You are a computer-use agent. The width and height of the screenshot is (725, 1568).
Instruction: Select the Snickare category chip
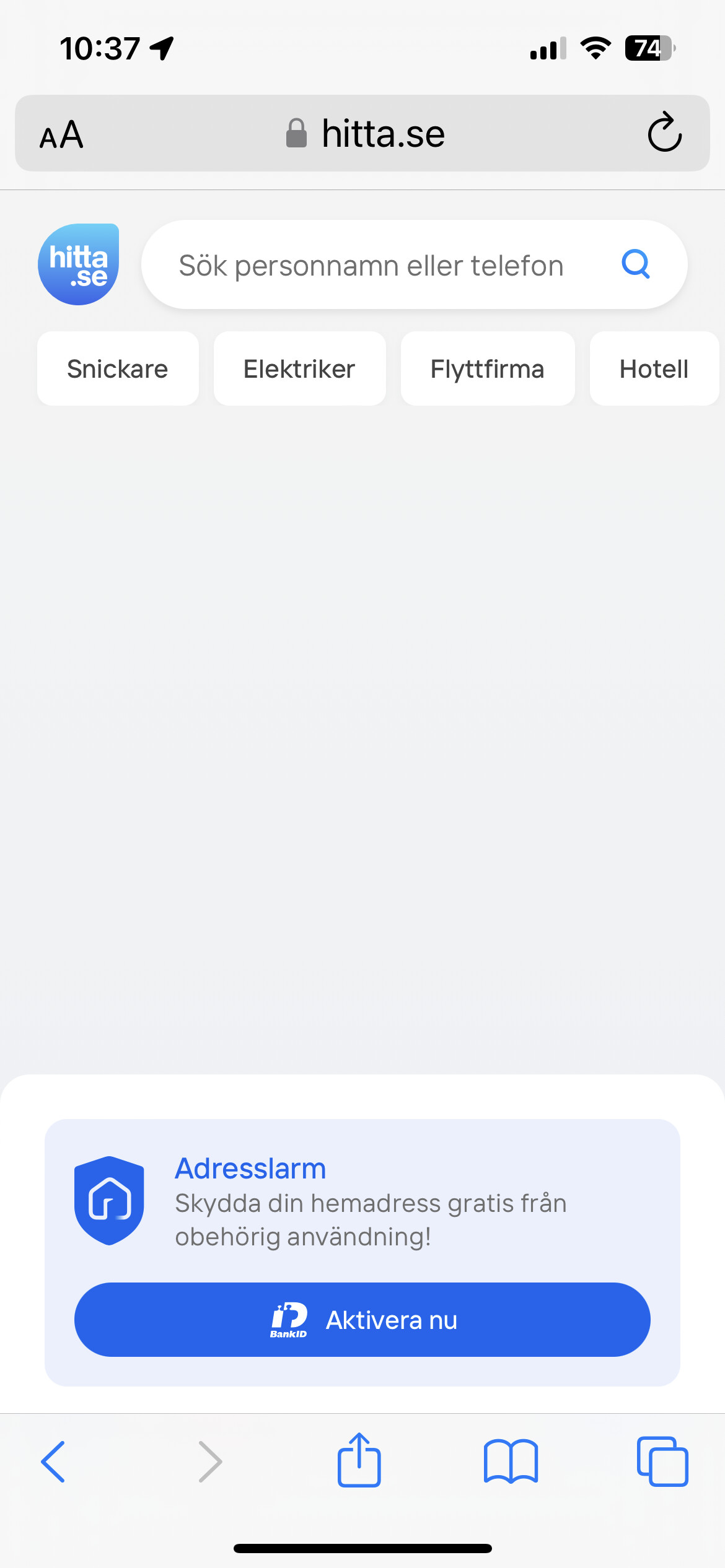pyautogui.click(x=118, y=369)
